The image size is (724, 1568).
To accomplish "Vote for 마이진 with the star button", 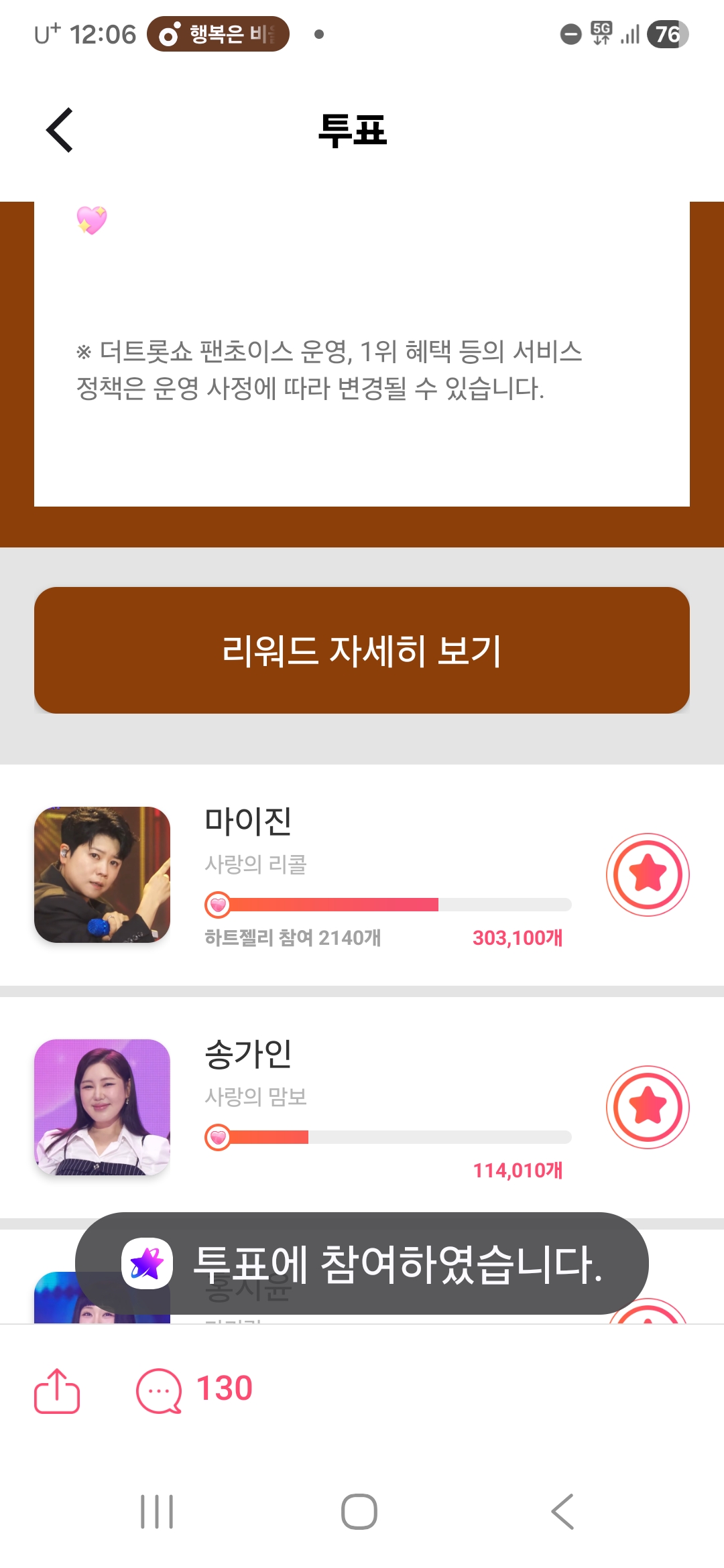I will click(x=648, y=874).
